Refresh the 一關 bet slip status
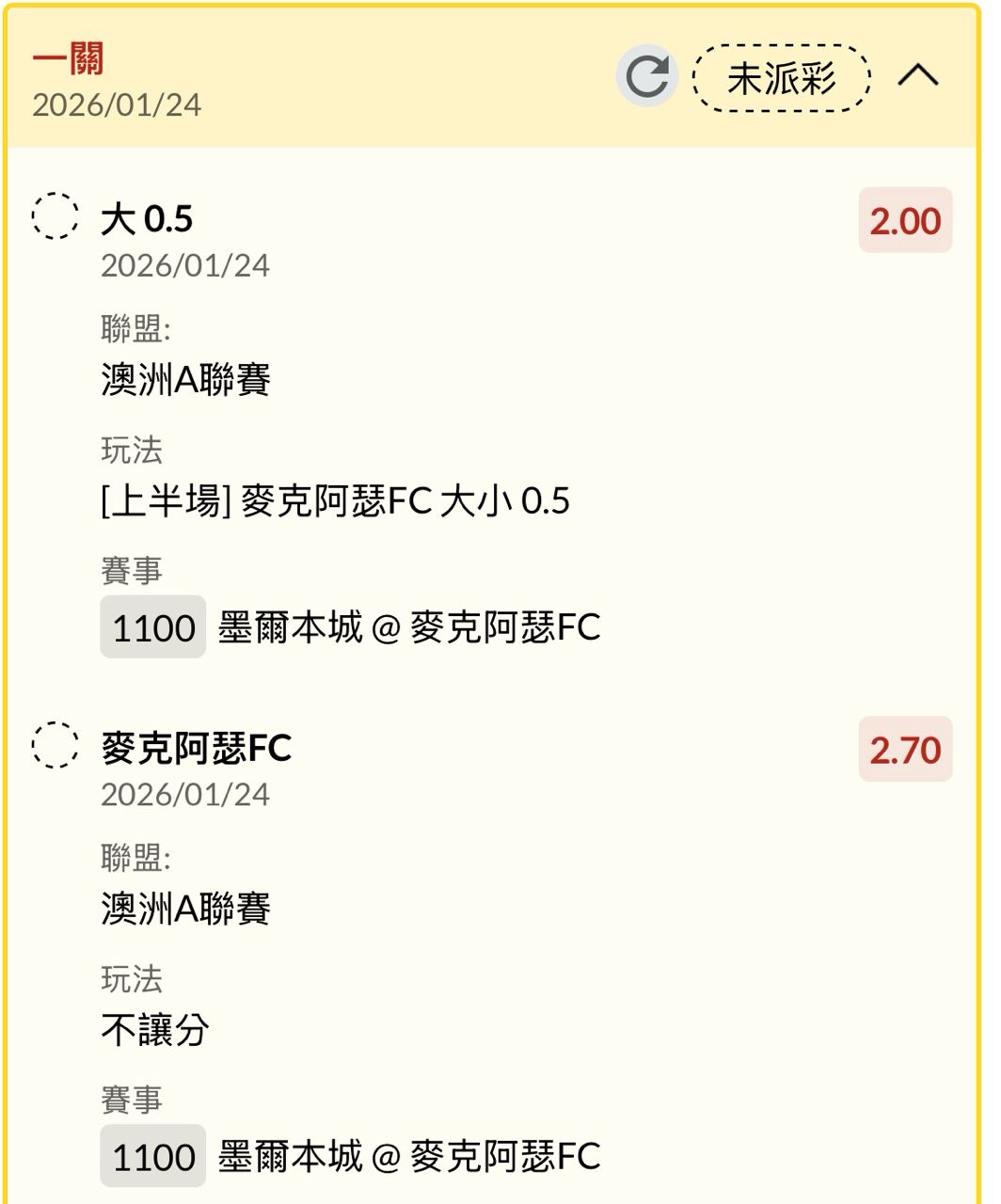The width and height of the screenshot is (1001, 1204). point(647,76)
